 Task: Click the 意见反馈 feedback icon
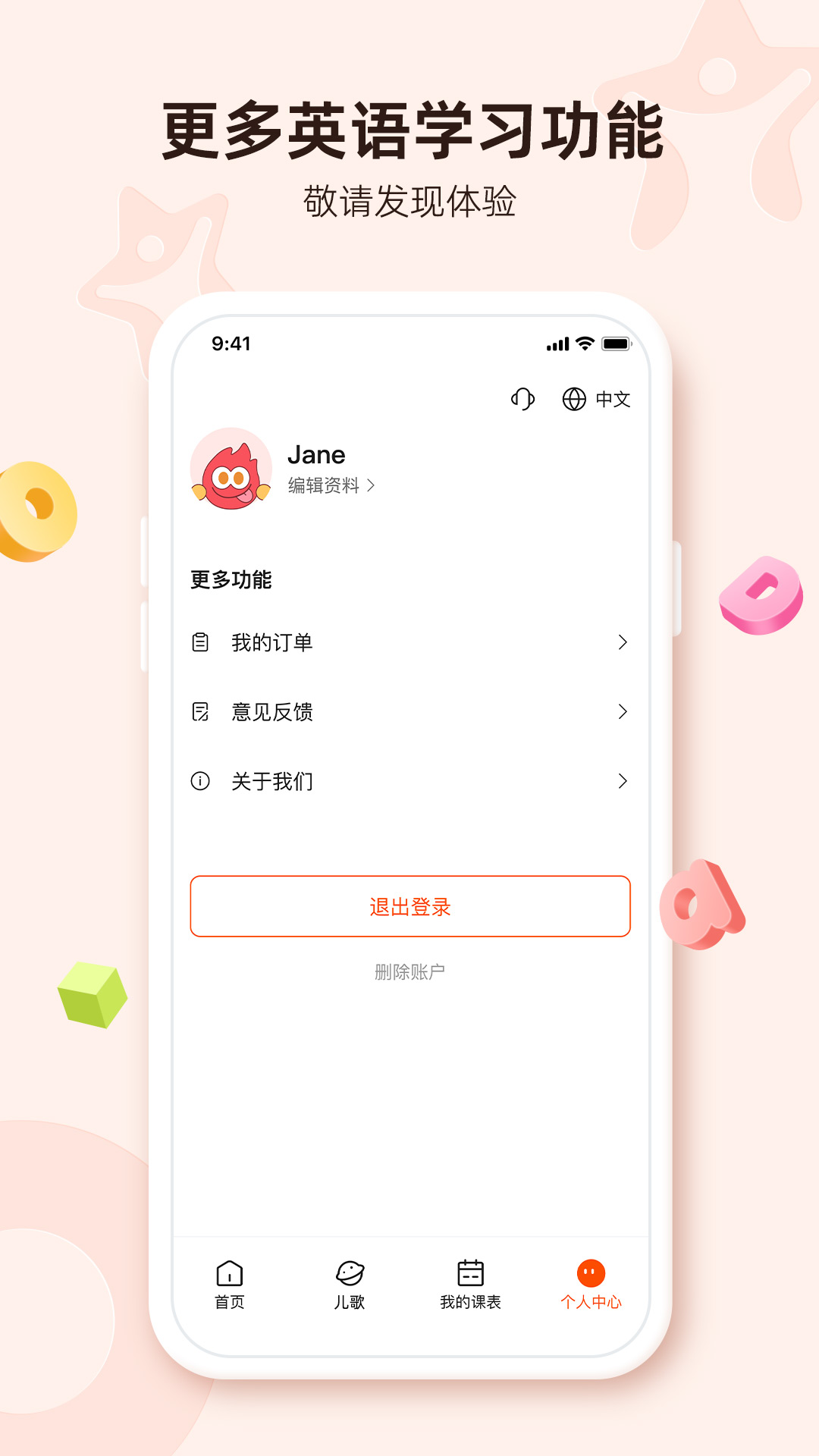[x=200, y=711]
